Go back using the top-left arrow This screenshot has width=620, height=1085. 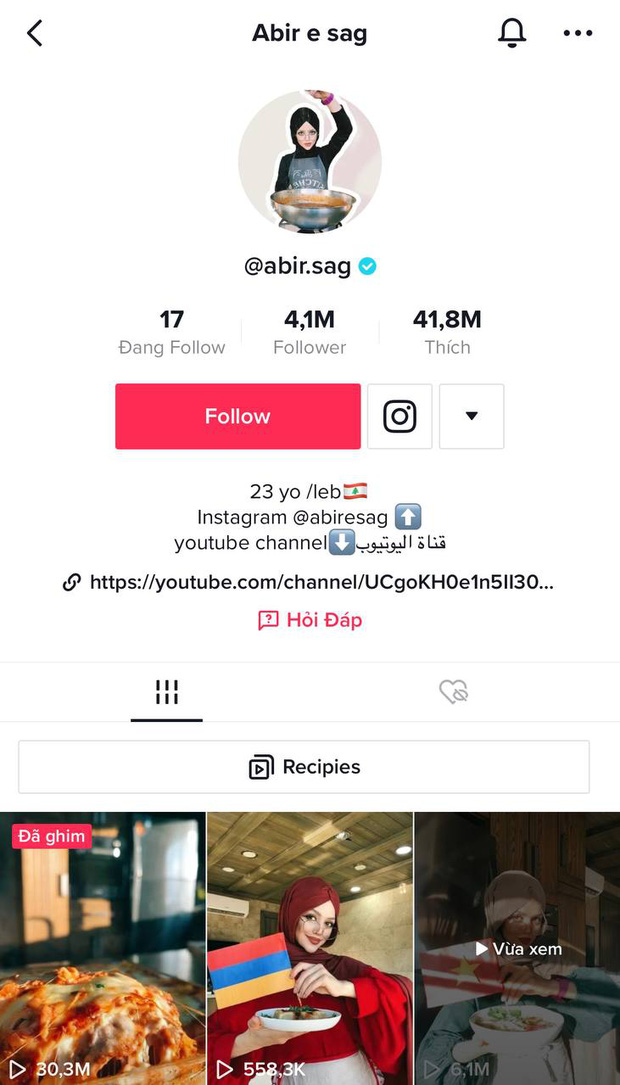pos(35,33)
